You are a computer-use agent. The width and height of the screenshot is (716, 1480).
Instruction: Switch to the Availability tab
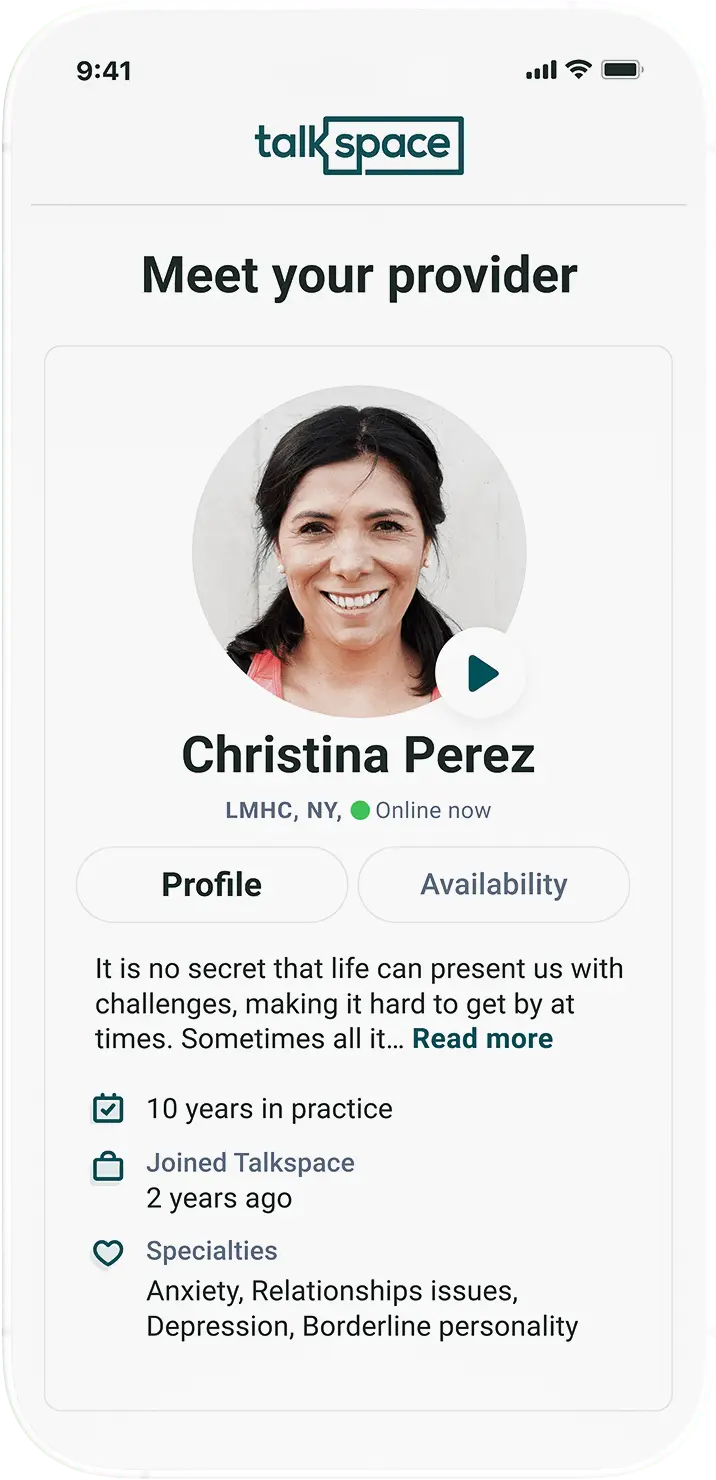click(x=494, y=884)
